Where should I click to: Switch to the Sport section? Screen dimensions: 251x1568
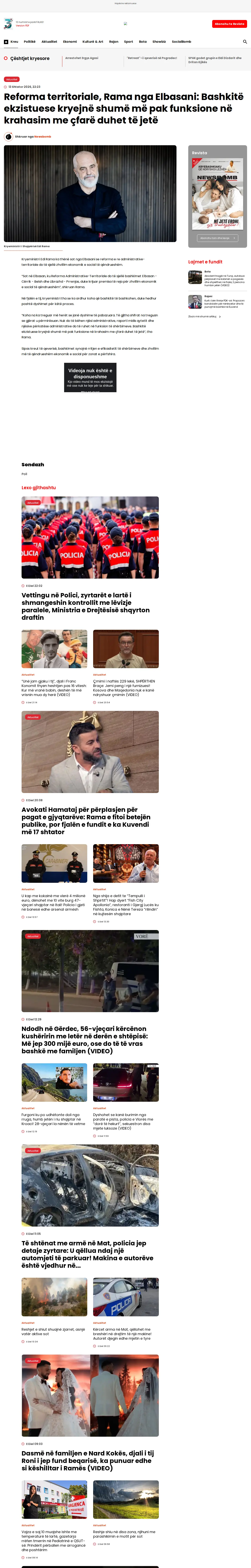pyautogui.click(x=129, y=42)
